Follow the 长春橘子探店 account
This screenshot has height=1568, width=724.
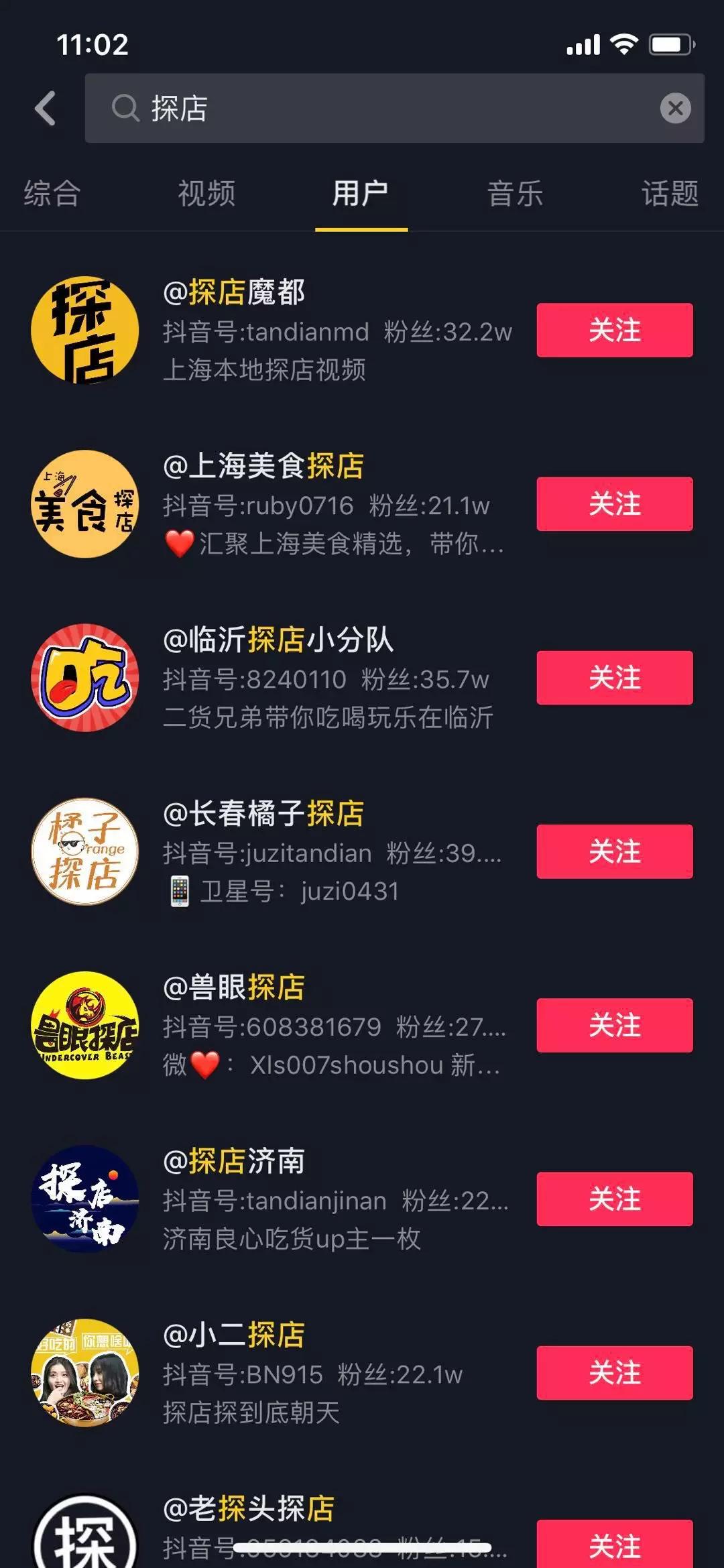[614, 851]
